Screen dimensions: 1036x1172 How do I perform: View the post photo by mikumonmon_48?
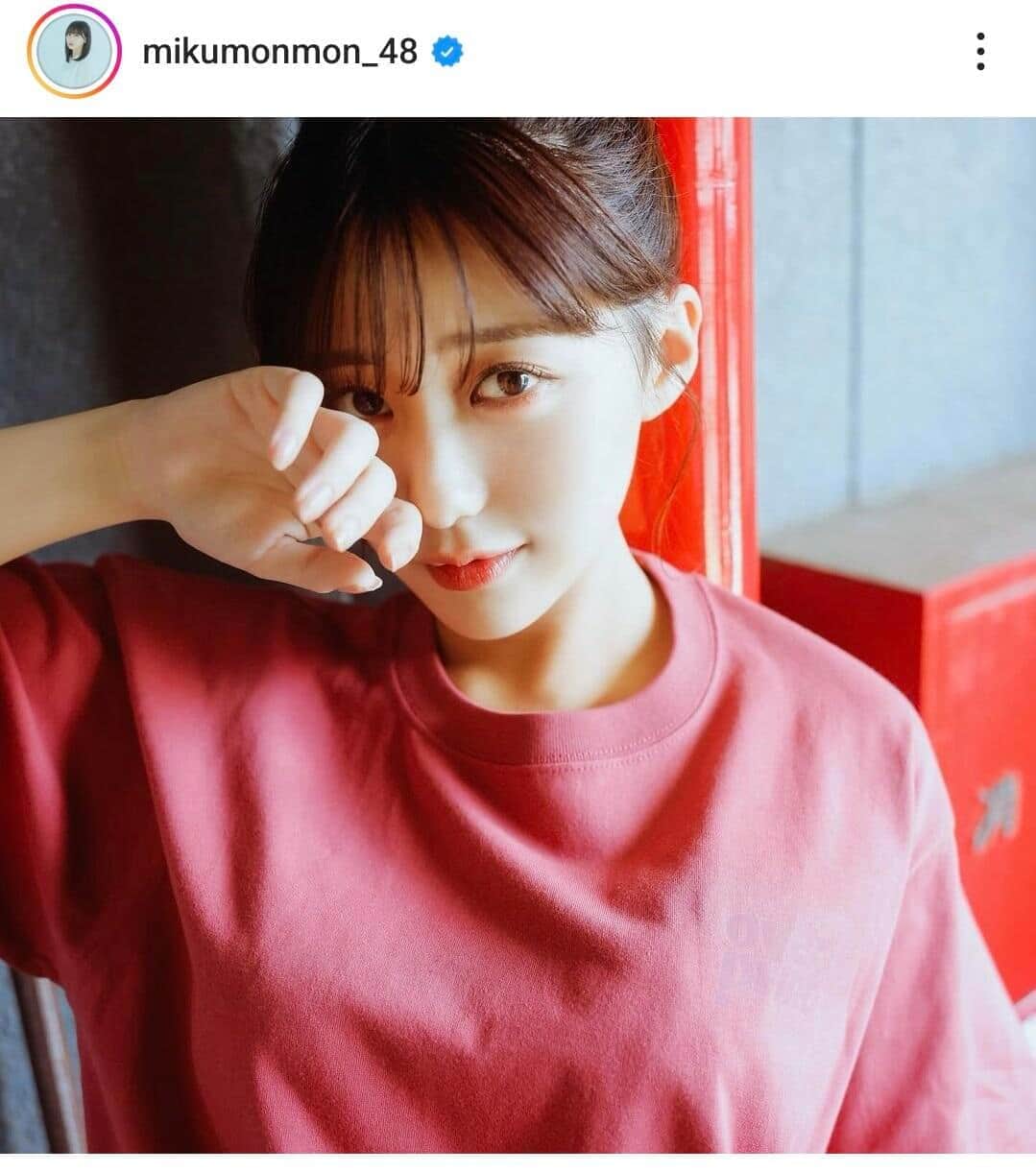pos(518,634)
